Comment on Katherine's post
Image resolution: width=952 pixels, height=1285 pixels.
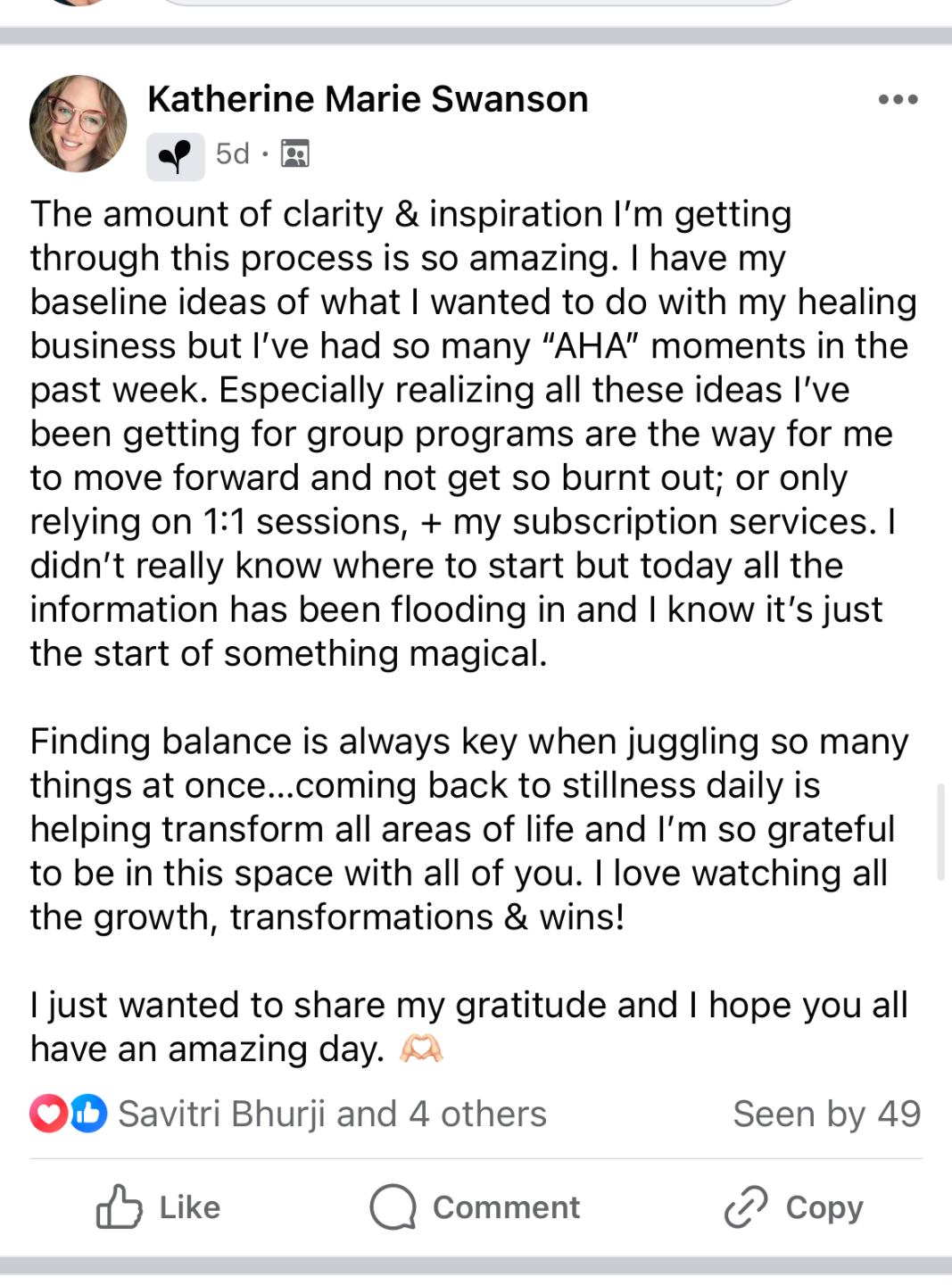click(475, 1207)
